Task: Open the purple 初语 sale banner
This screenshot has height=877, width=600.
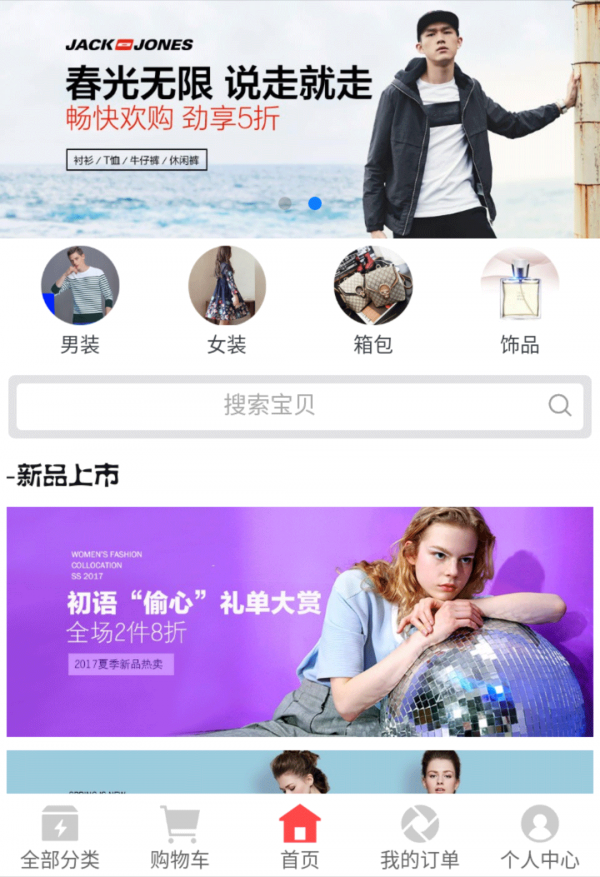Action: 300,621
